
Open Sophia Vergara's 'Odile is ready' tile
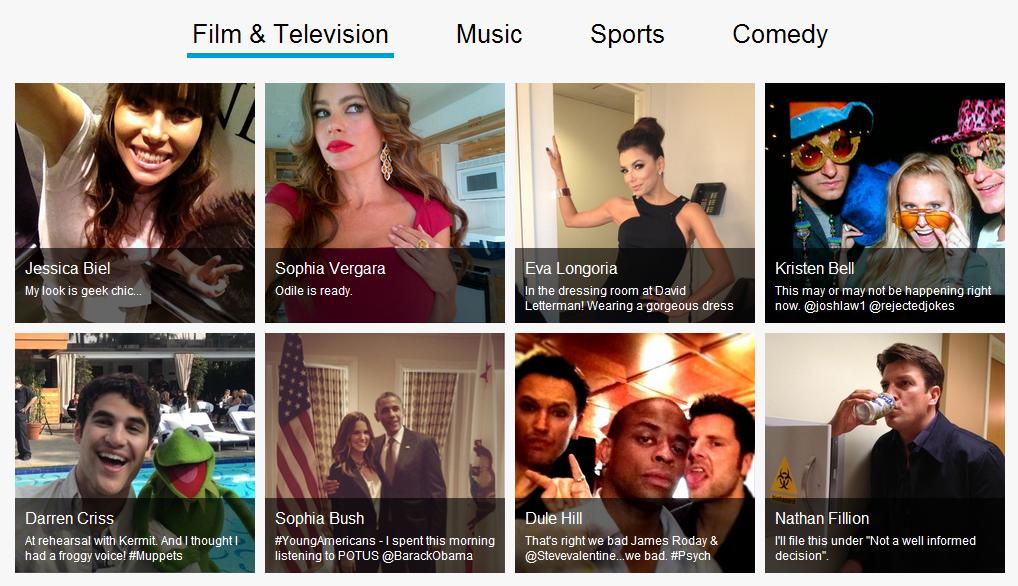(385, 202)
